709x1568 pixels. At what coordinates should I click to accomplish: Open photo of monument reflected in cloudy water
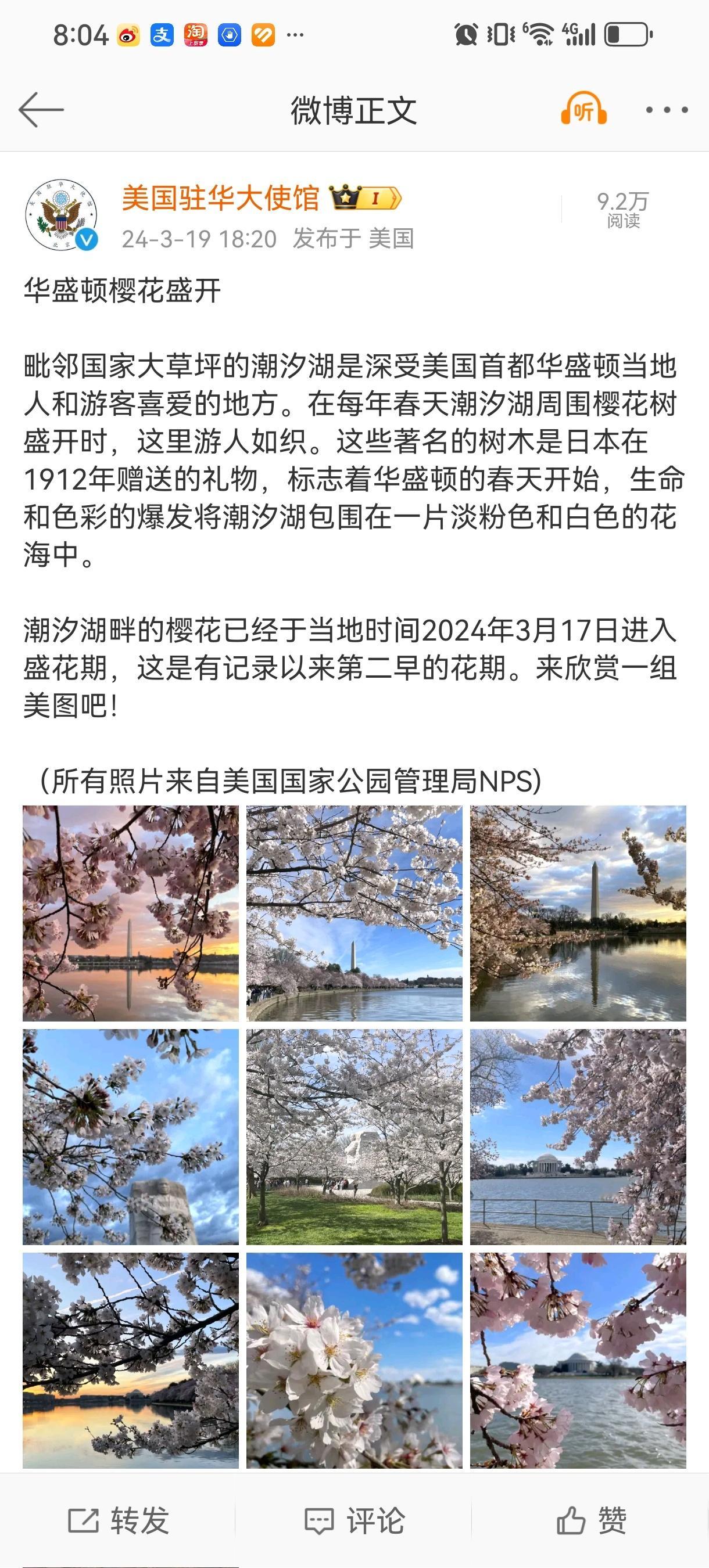coord(578,913)
